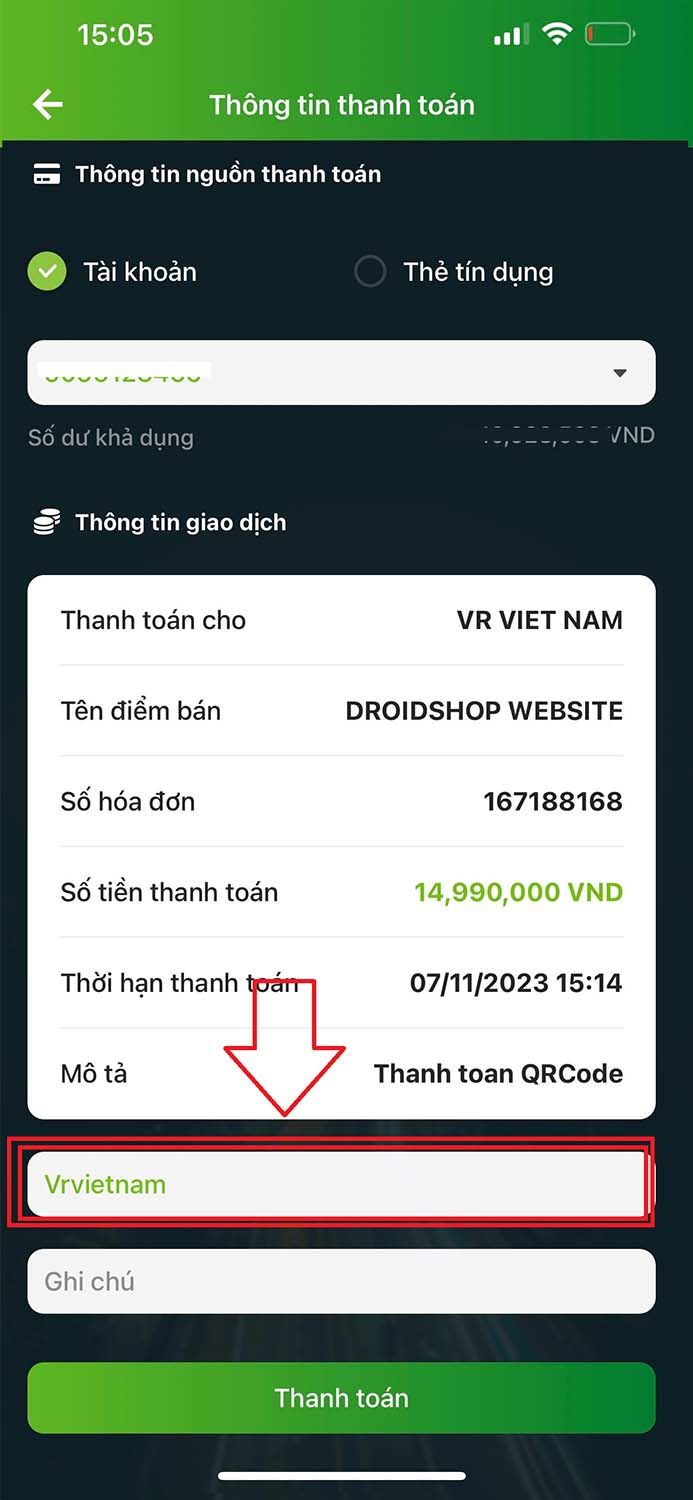Image resolution: width=693 pixels, height=1500 pixels.
Task: Choose the Thẻ tín dụng option
Action: click(x=454, y=272)
